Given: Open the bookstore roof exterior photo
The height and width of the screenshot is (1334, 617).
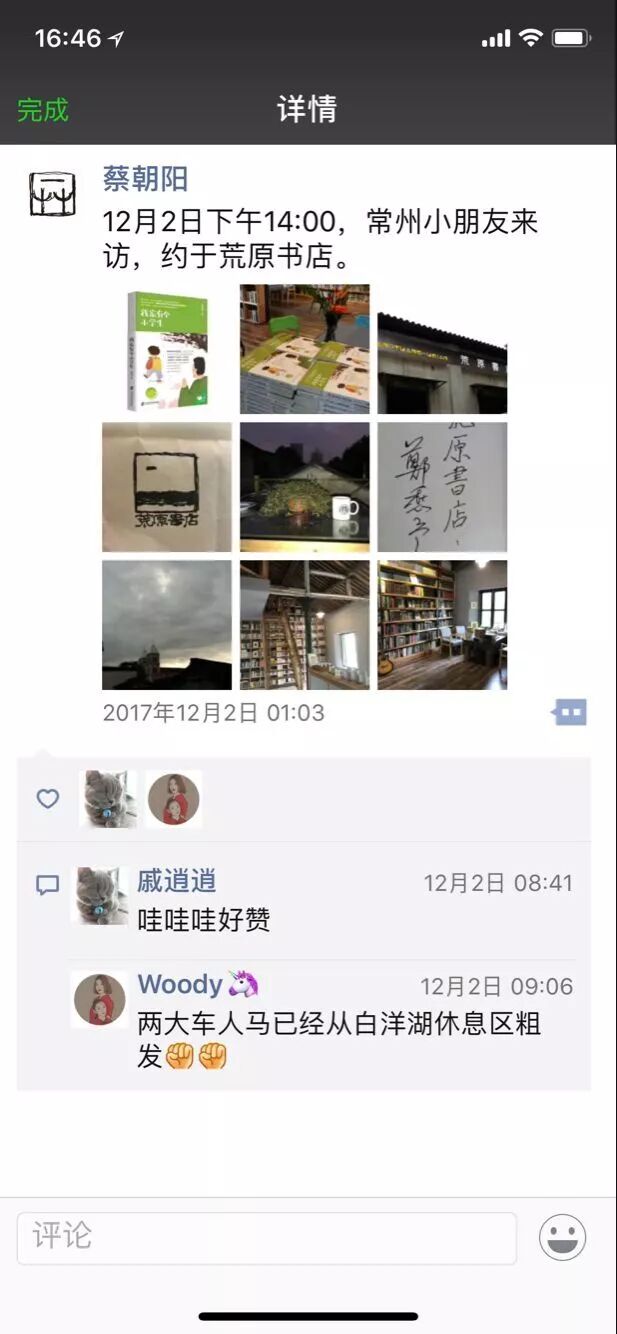Looking at the screenshot, I should click(x=442, y=349).
